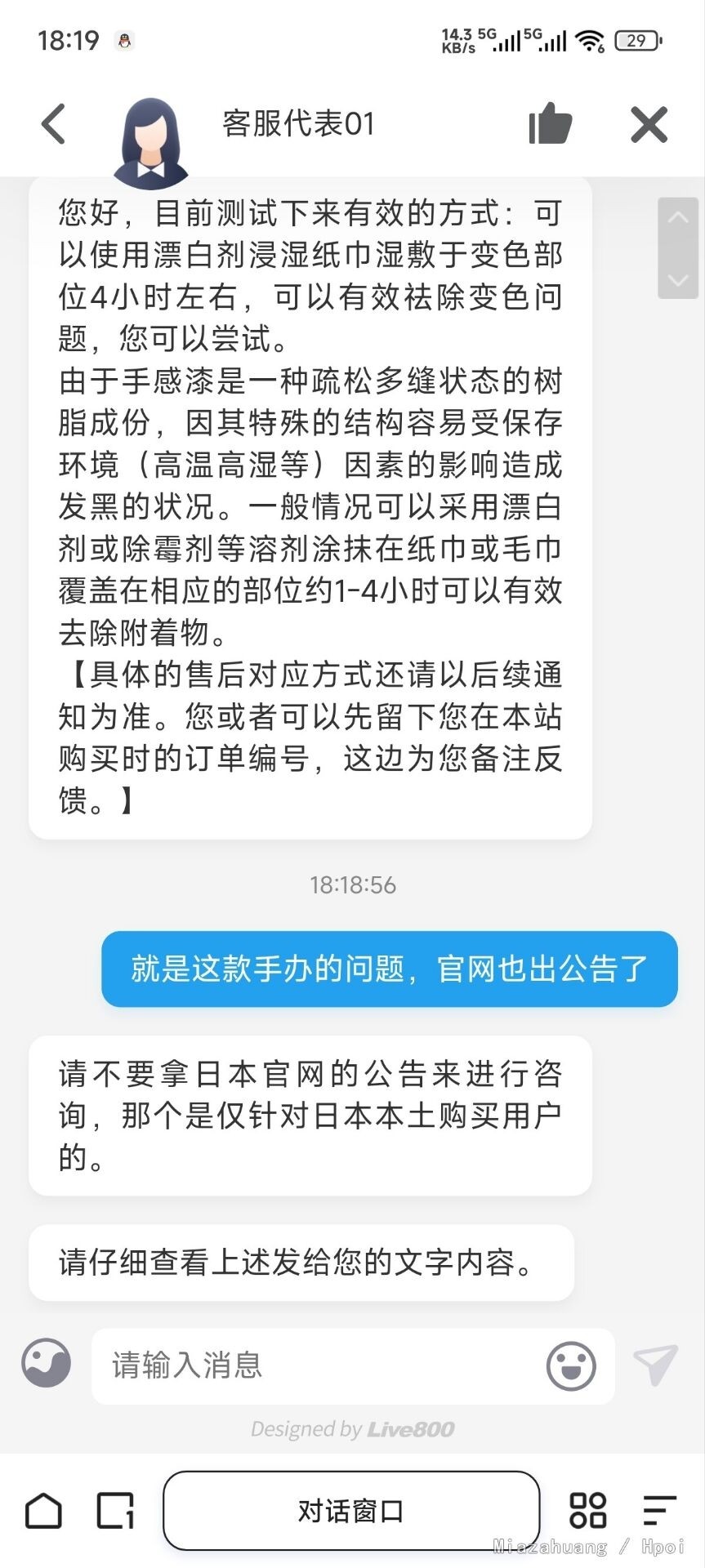This screenshot has width=705, height=1568.
Task: Focus the 请输入消息 message field
Action: pos(319,1365)
